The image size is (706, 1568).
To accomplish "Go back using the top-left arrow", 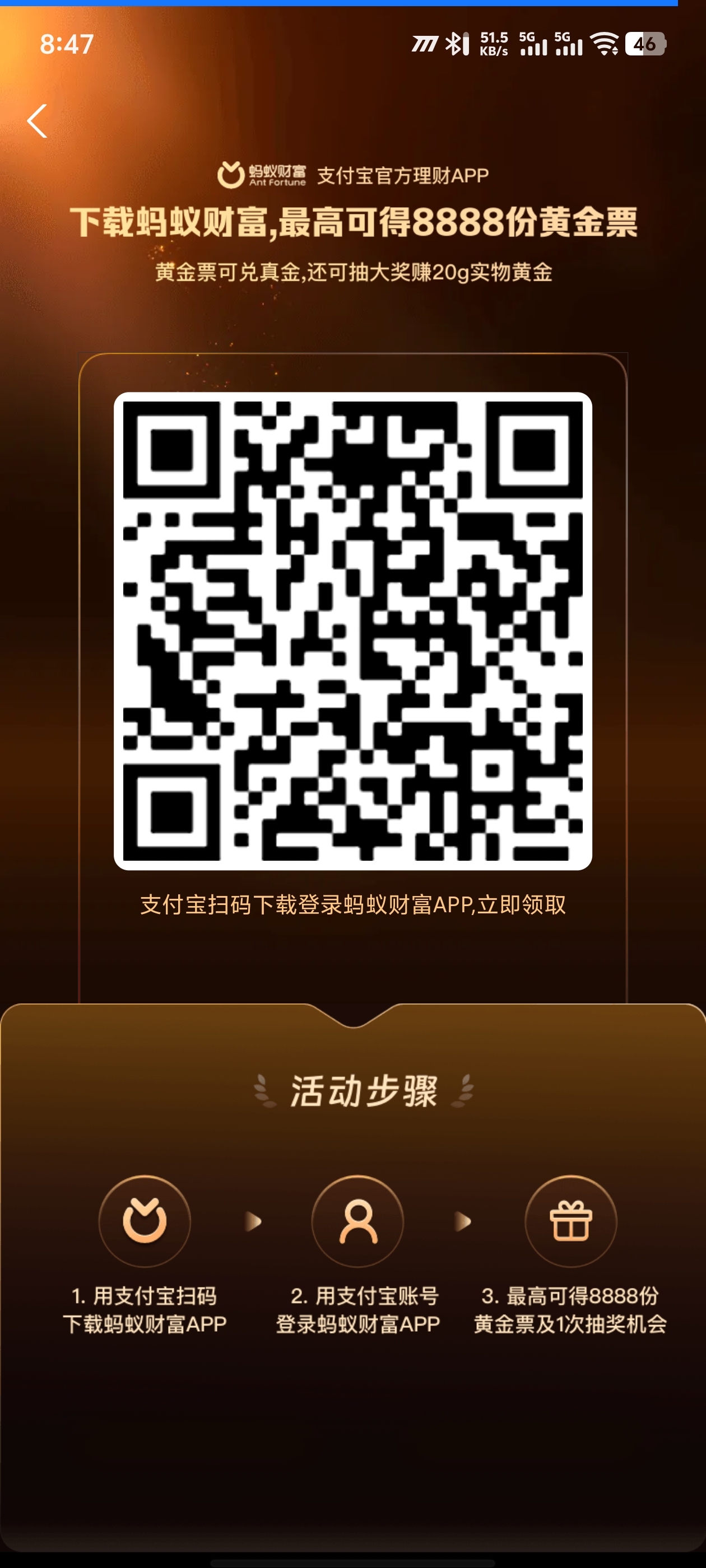I will pyautogui.click(x=37, y=120).
